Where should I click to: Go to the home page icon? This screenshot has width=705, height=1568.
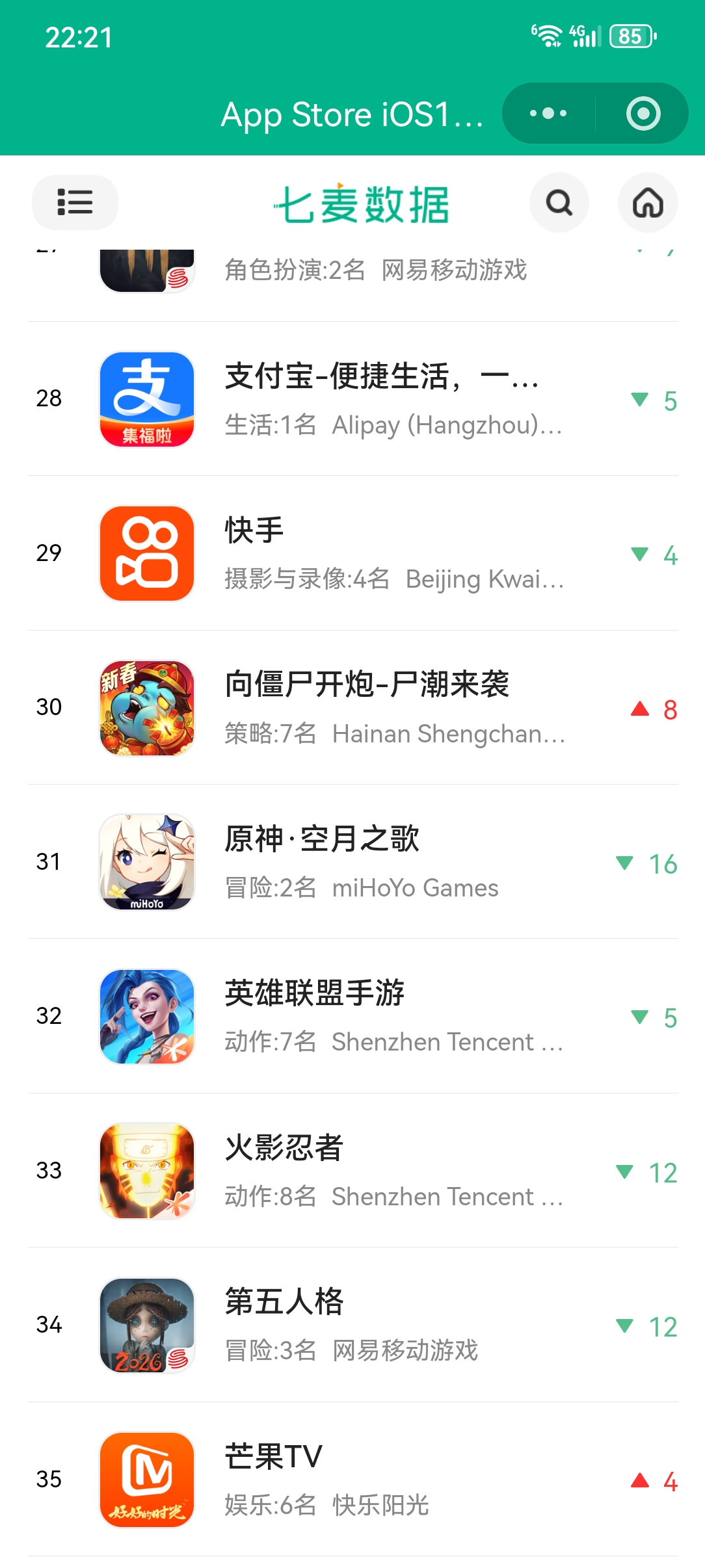pyautogui.click(x=647, y=202)
